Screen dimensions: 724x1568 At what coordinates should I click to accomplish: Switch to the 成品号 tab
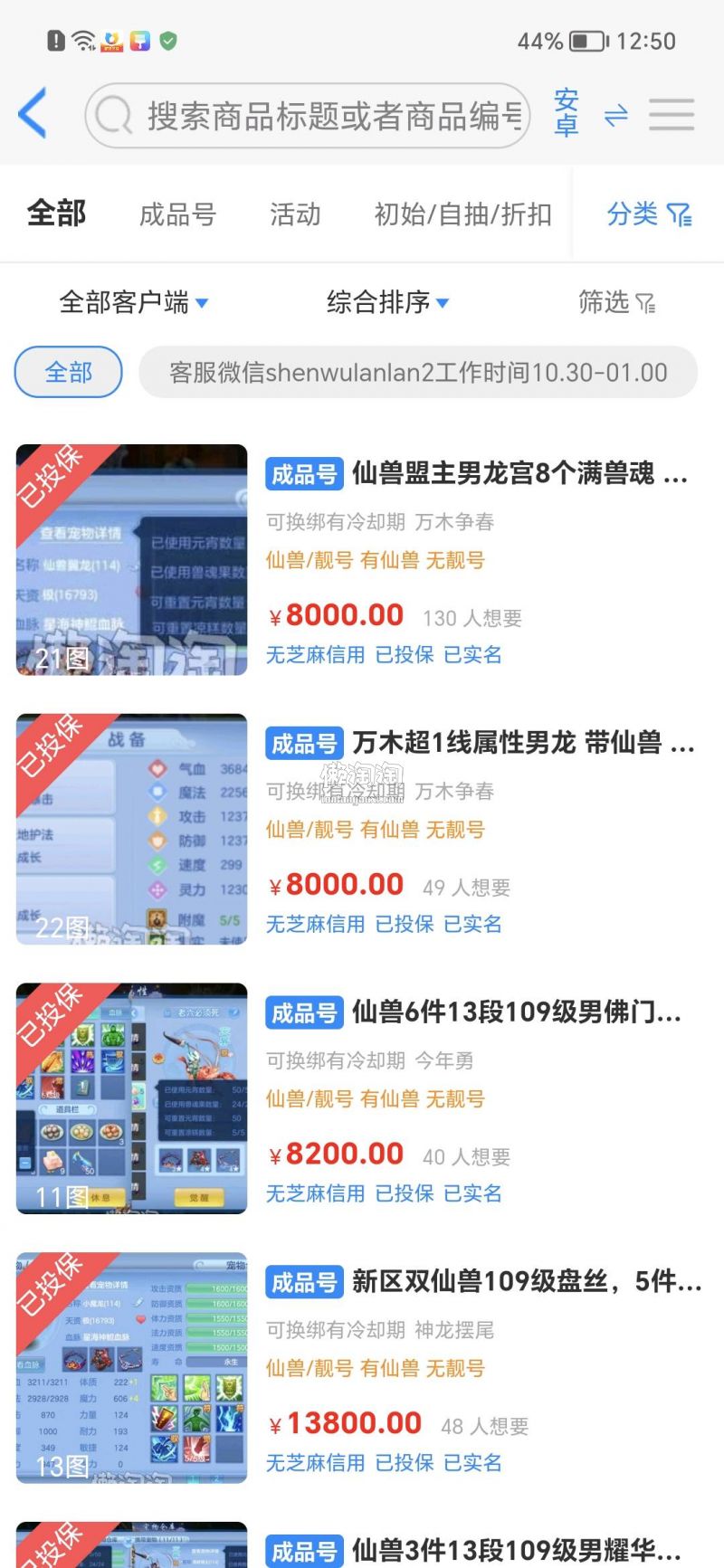(x=177, y=214)
